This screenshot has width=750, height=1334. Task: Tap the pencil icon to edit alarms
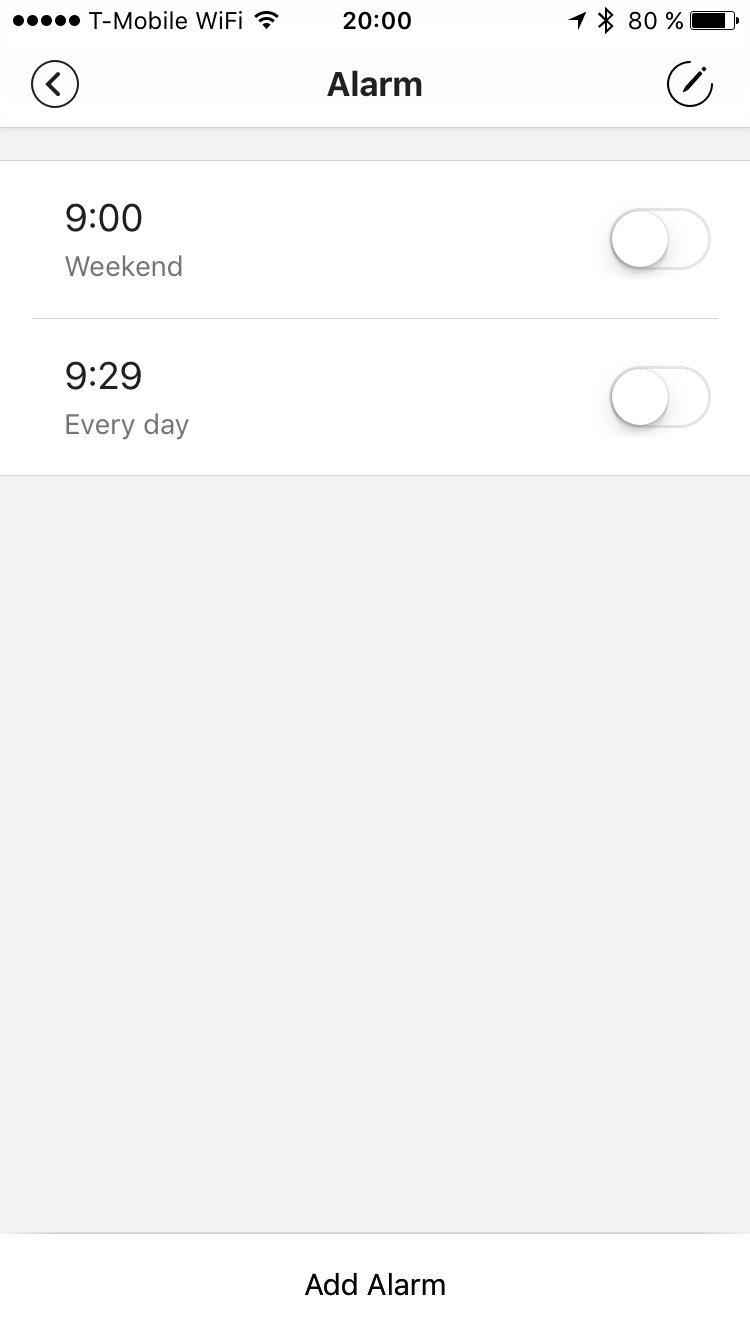[690, 84]
